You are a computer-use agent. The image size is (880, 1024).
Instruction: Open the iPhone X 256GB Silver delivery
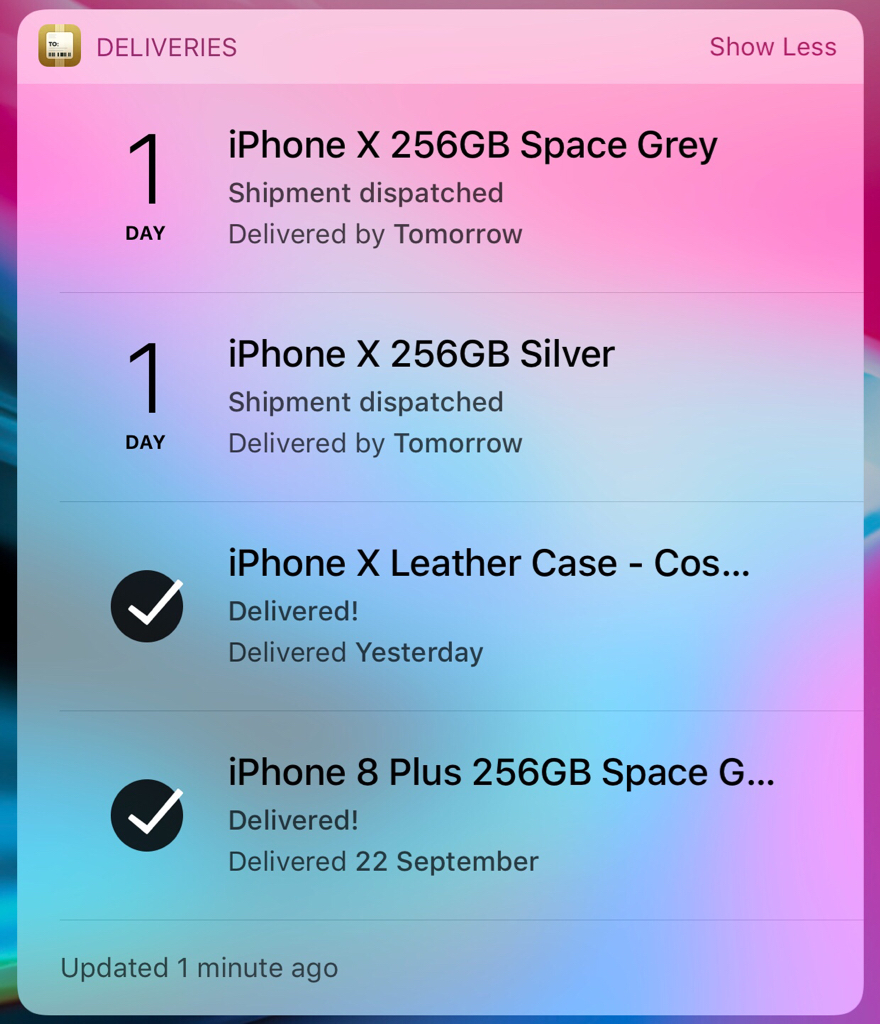point(422,397)
